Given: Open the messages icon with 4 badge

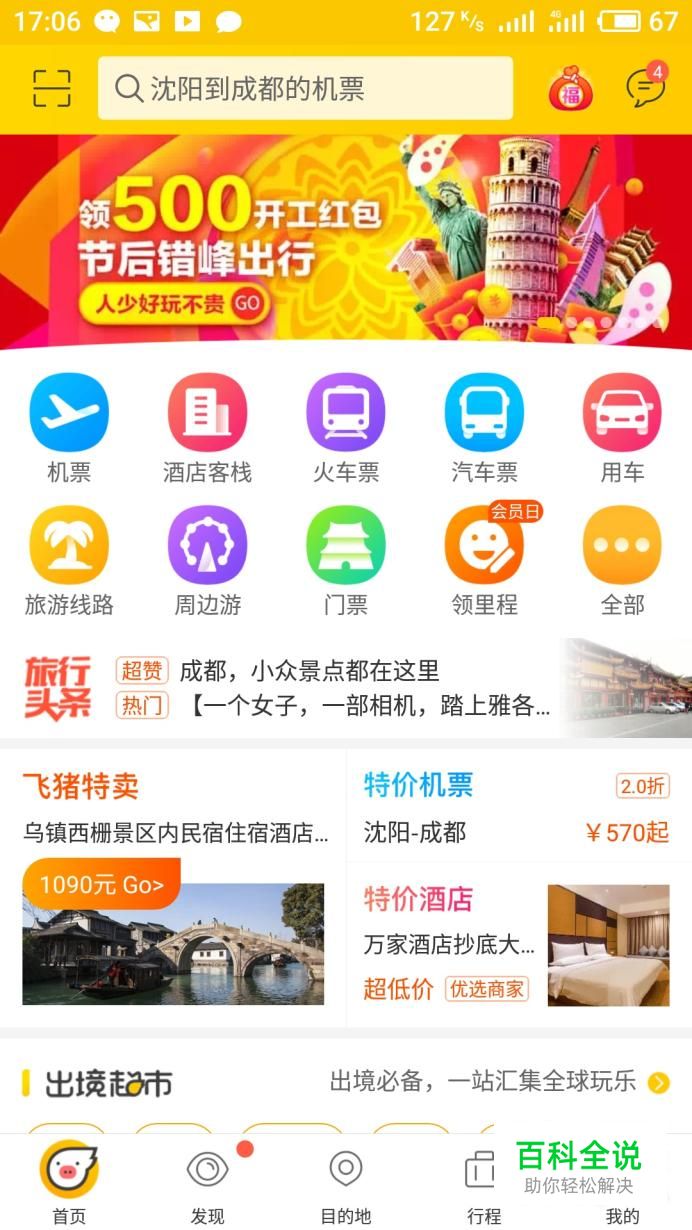Looking at the screenshot, I should [645, 88].
